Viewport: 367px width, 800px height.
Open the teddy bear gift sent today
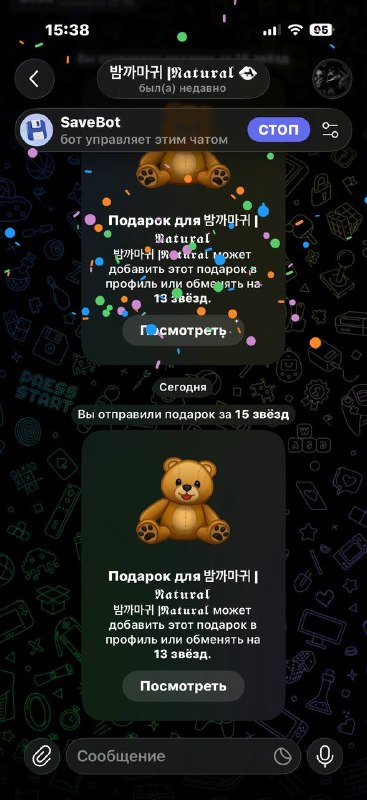[x=183, y=501]
